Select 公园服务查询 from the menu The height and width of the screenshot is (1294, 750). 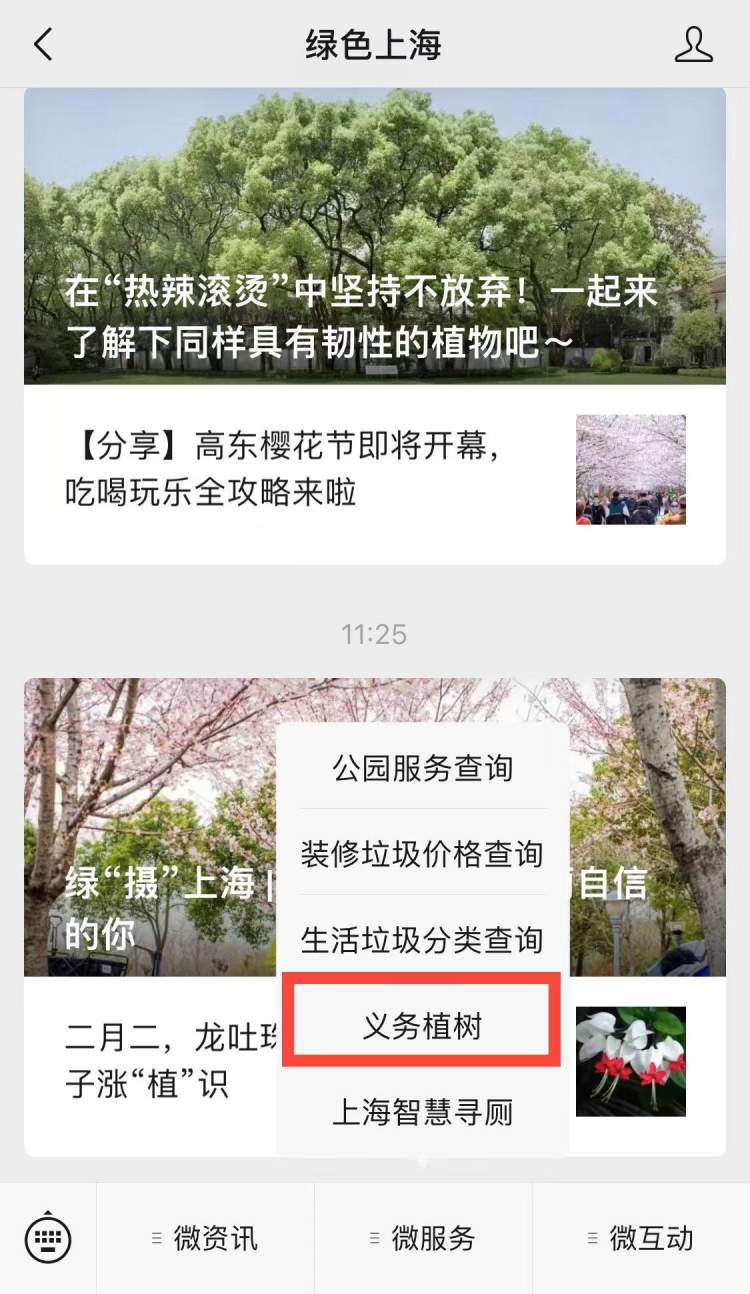[x=423, y=768]
